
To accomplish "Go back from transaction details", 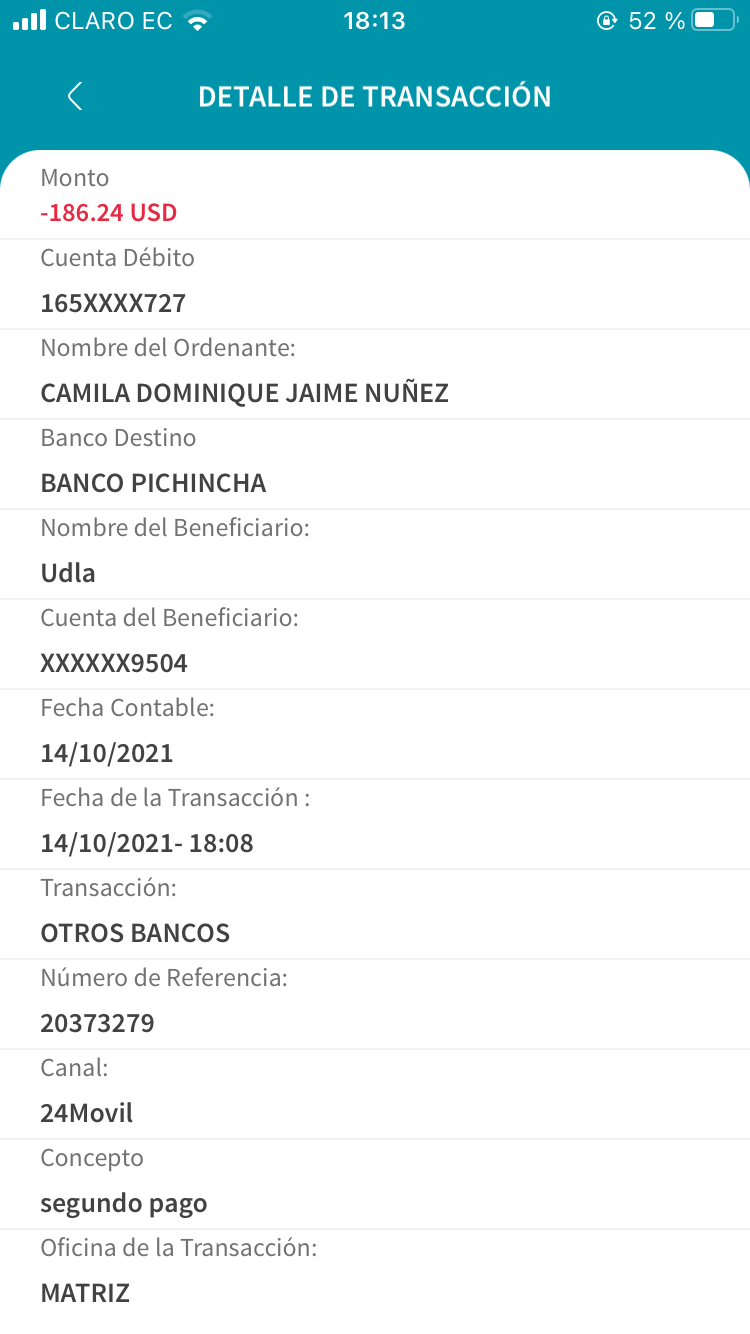I will pos(74,96).
